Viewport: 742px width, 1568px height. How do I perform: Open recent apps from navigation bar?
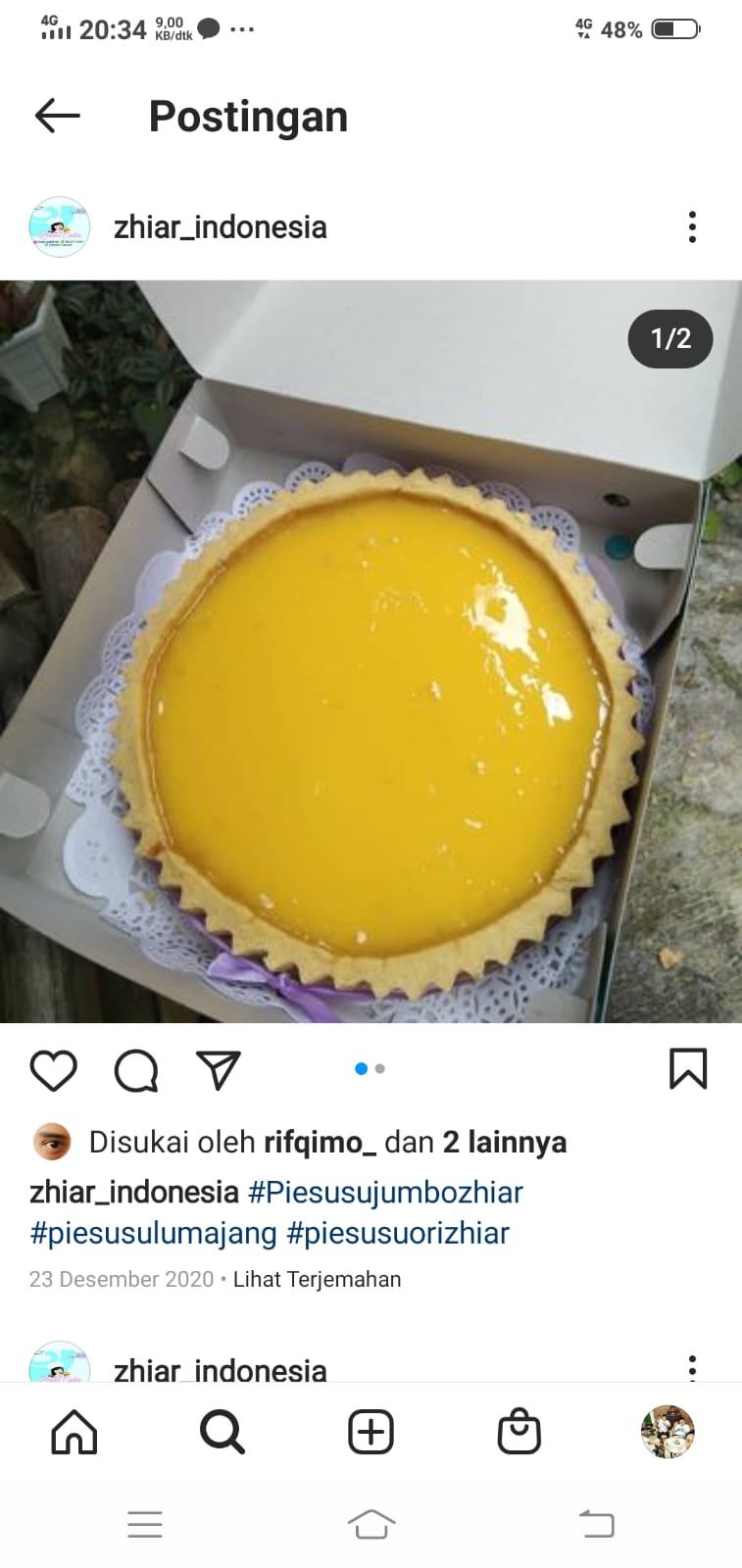pyautogui.click(x=145, y=1524)
